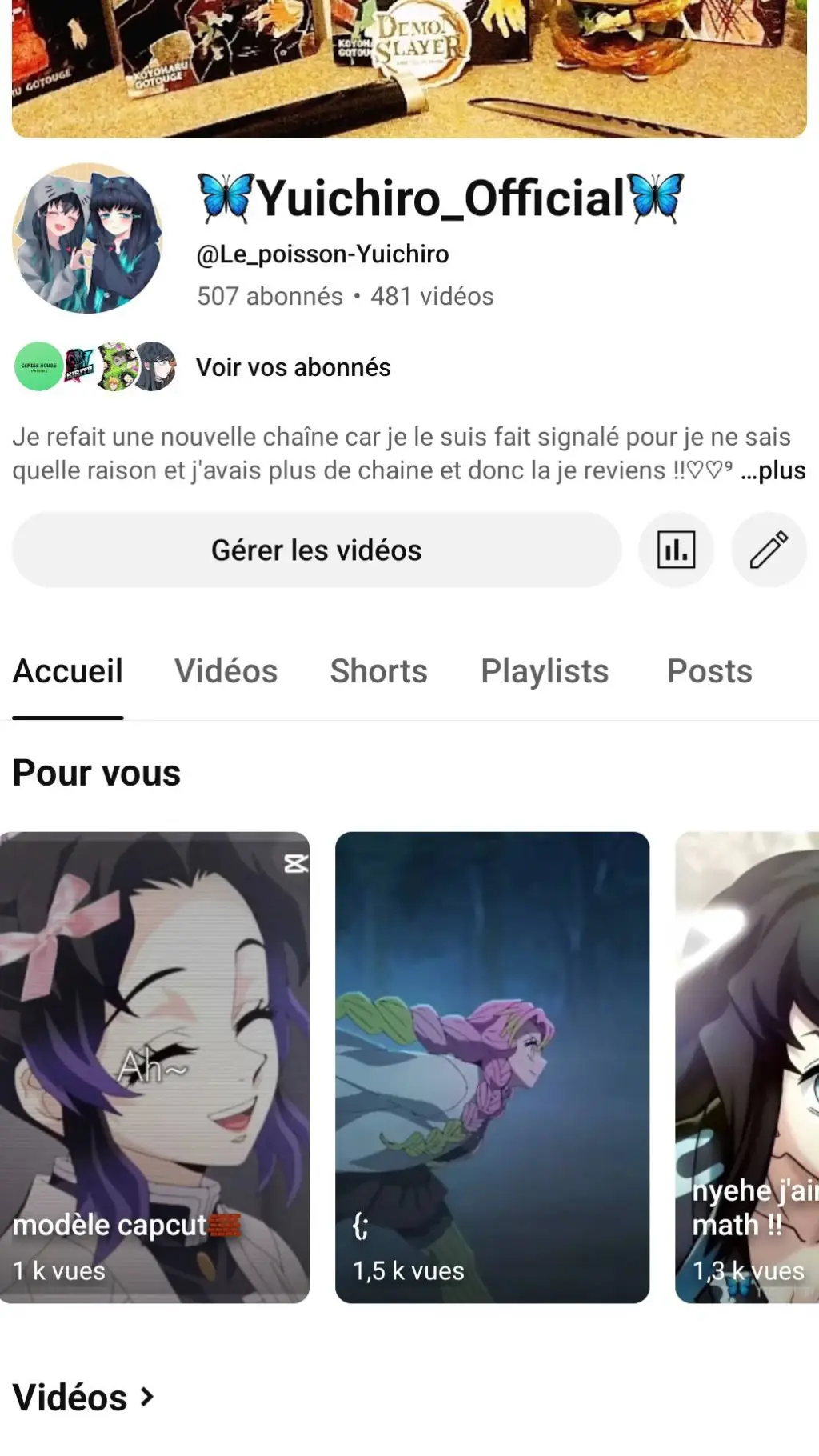Play the short with 1,5 k vues
Image resolution: width=819 pixels, height=1456 pixels.
(492, 1066)
